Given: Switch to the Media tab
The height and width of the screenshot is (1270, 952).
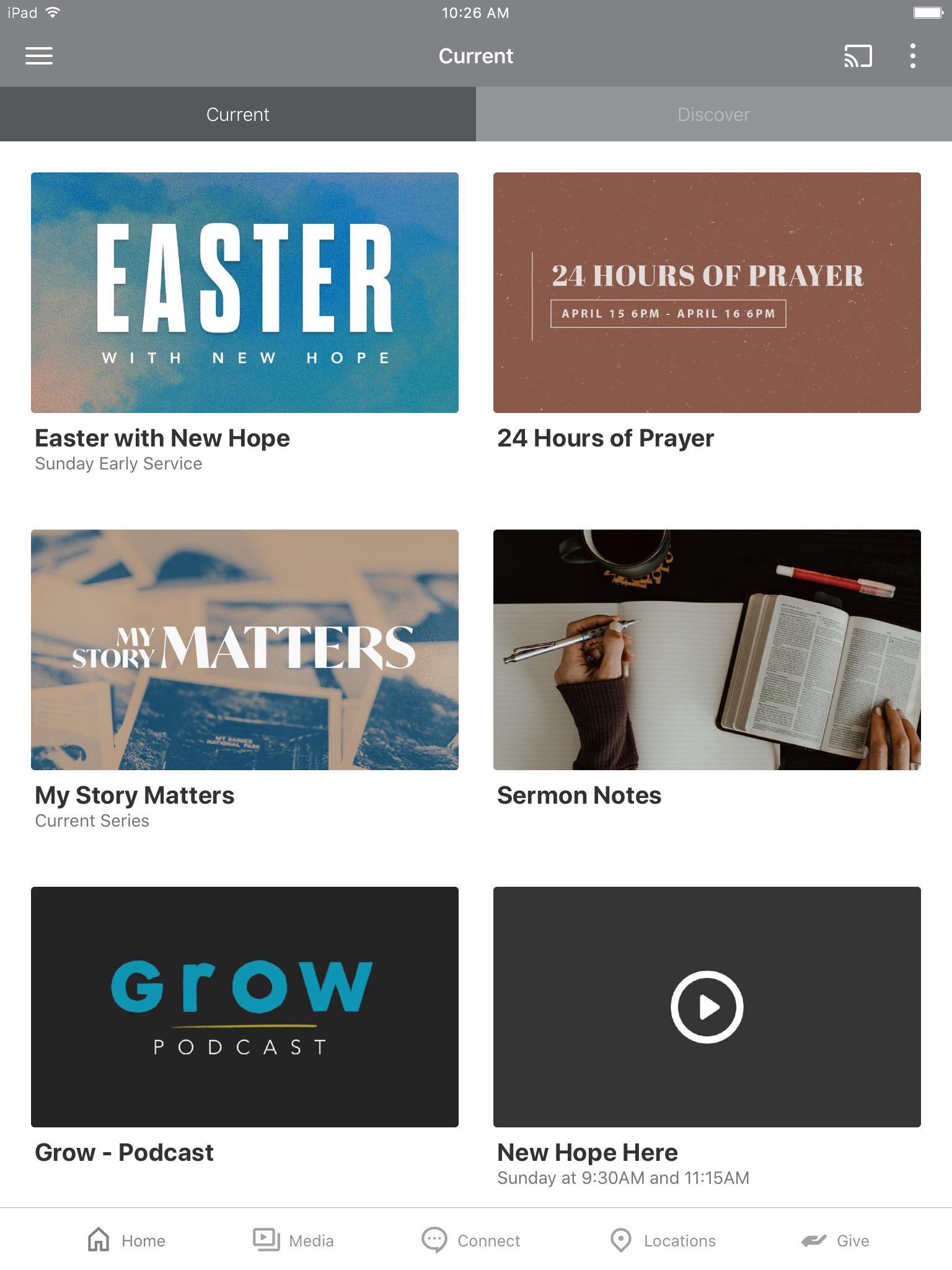Looking at the screenshot, I should coord(293,1240).
